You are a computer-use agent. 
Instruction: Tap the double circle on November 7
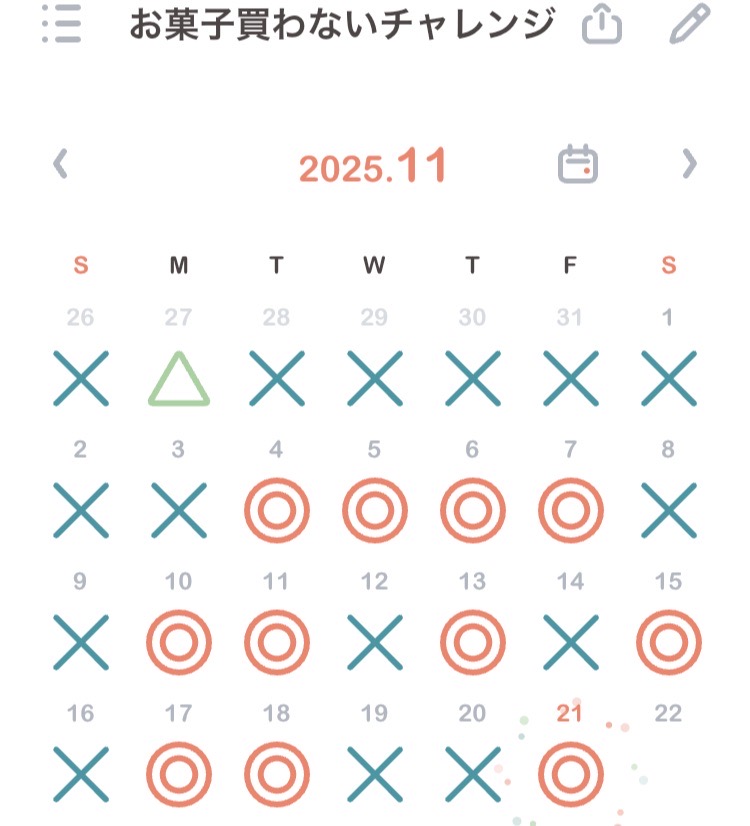pos(571,510)
